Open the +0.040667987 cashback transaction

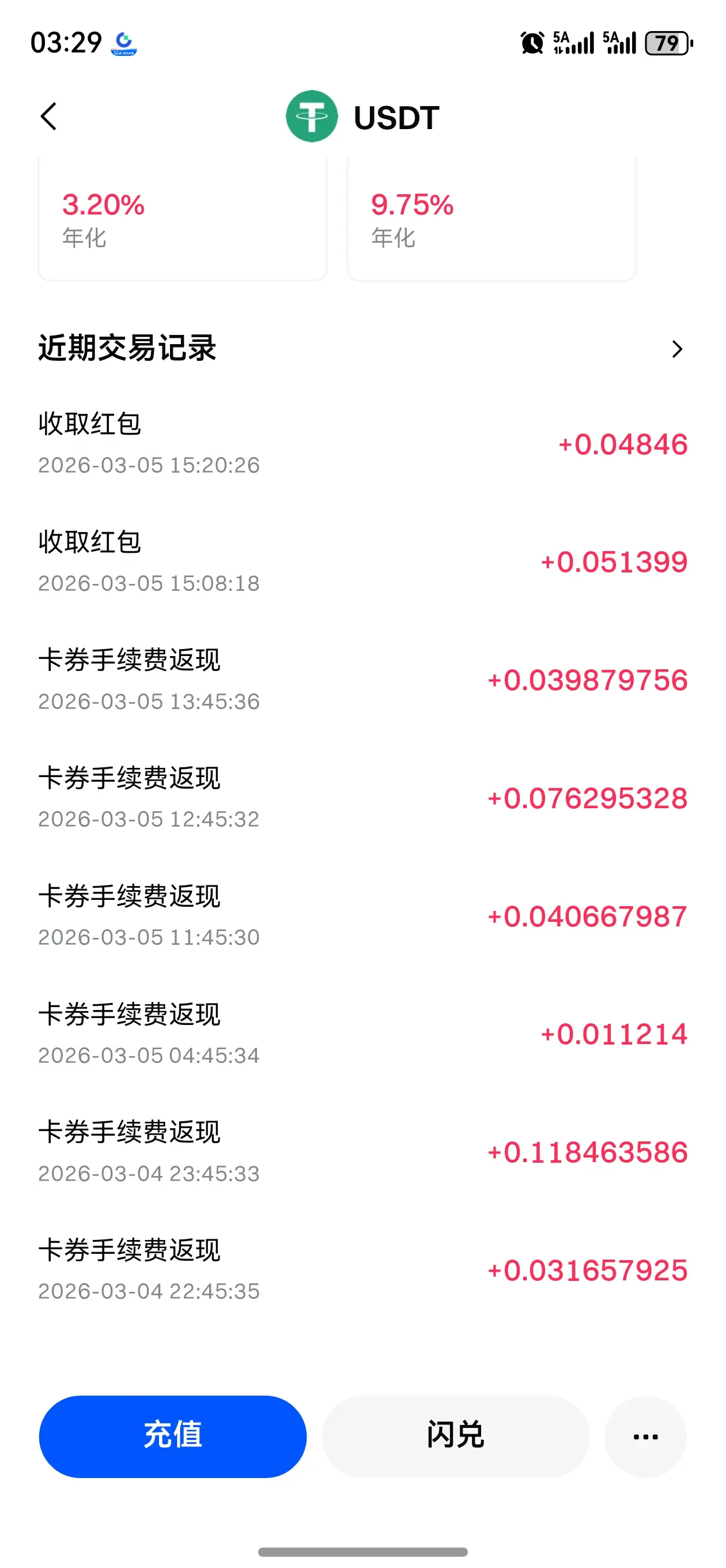coord(362,917)
